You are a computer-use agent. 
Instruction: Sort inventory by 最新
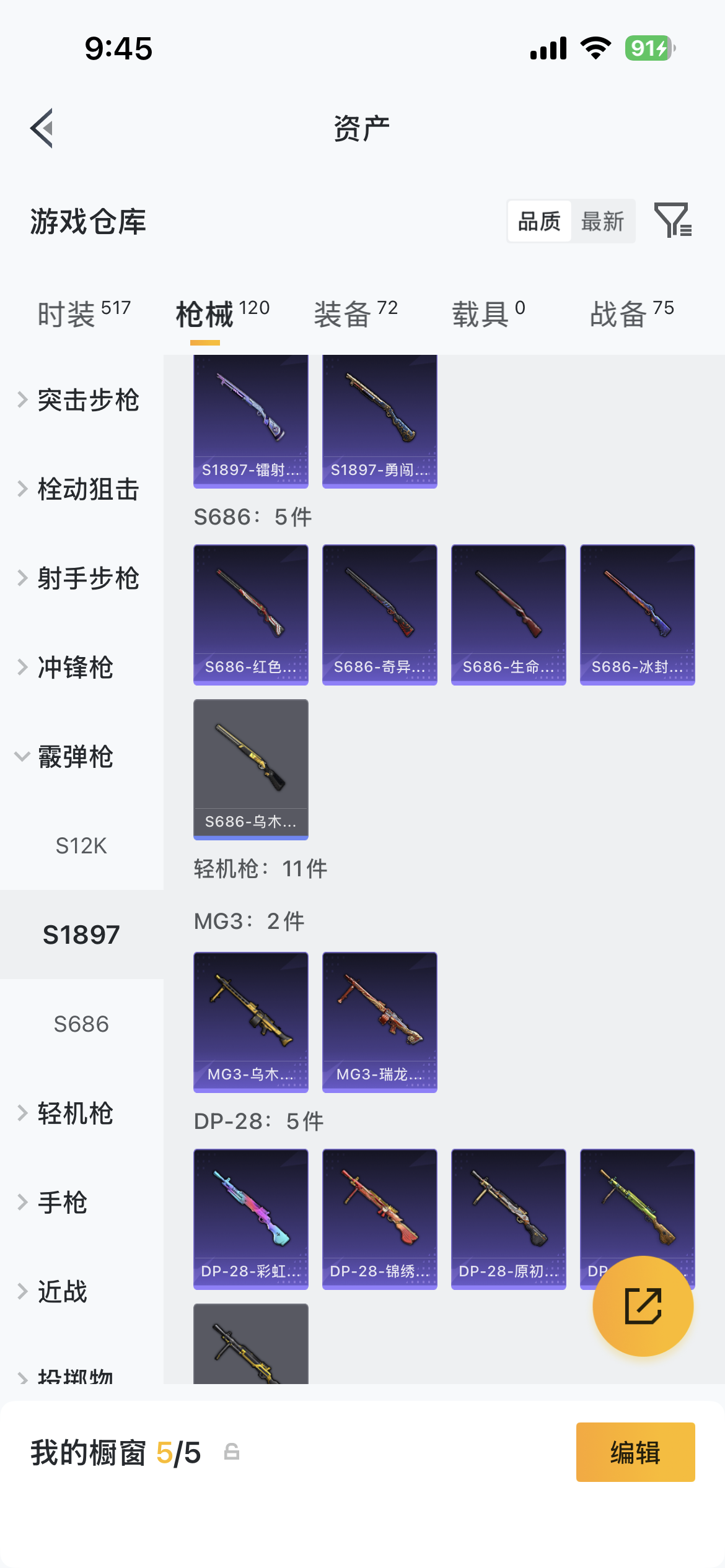[602, 221]
